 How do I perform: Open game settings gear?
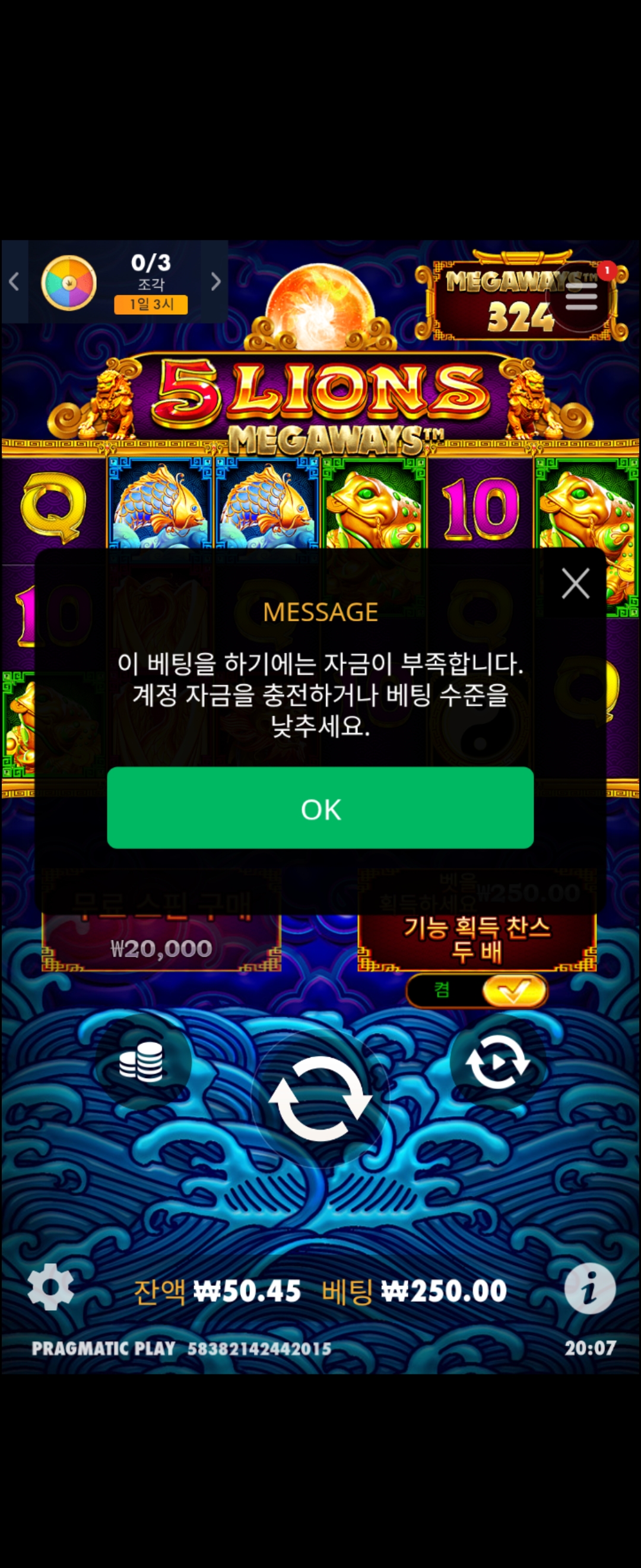tap(50, 1287)
